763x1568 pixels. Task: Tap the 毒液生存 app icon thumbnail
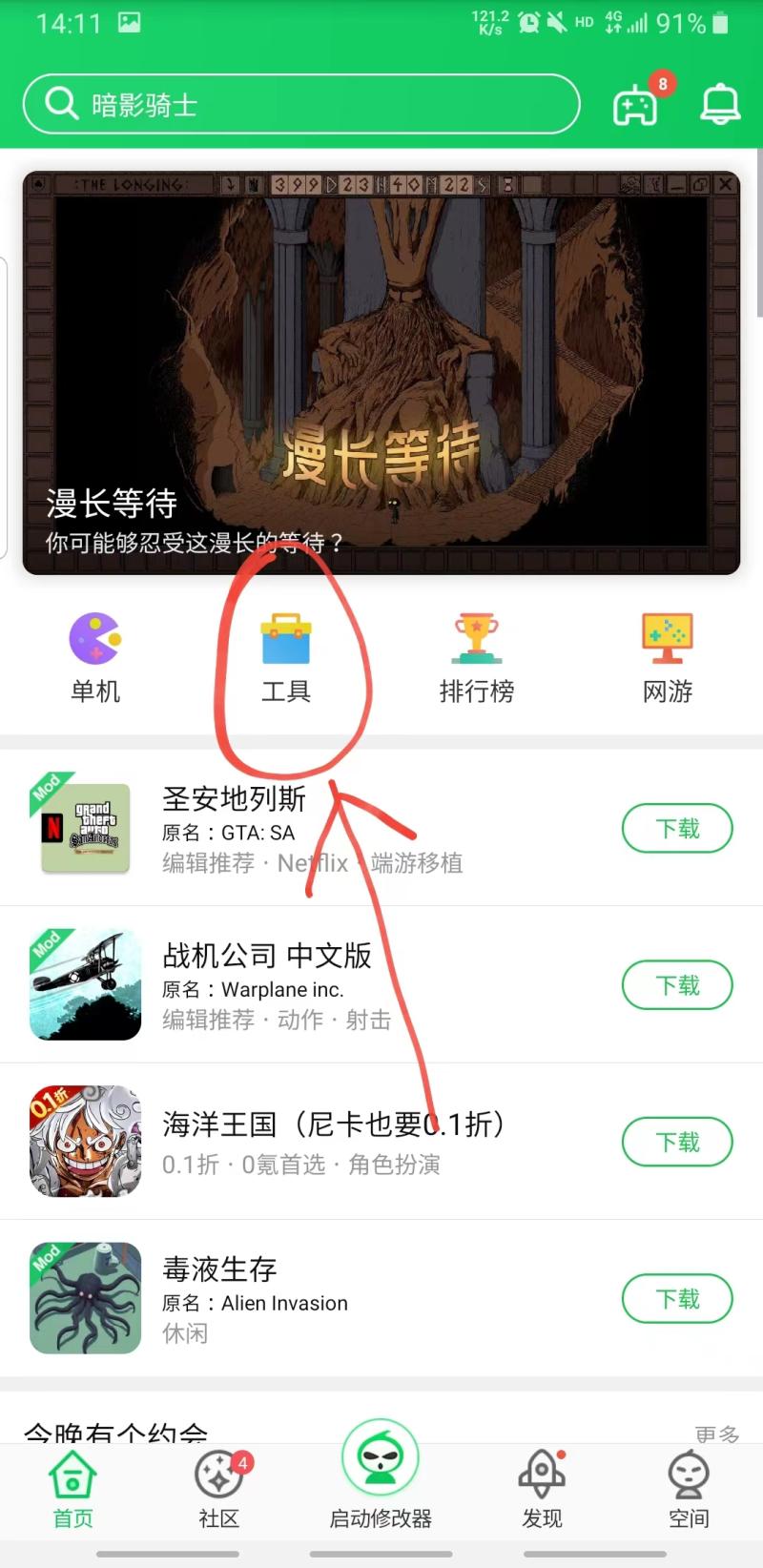click(84, 1297)
